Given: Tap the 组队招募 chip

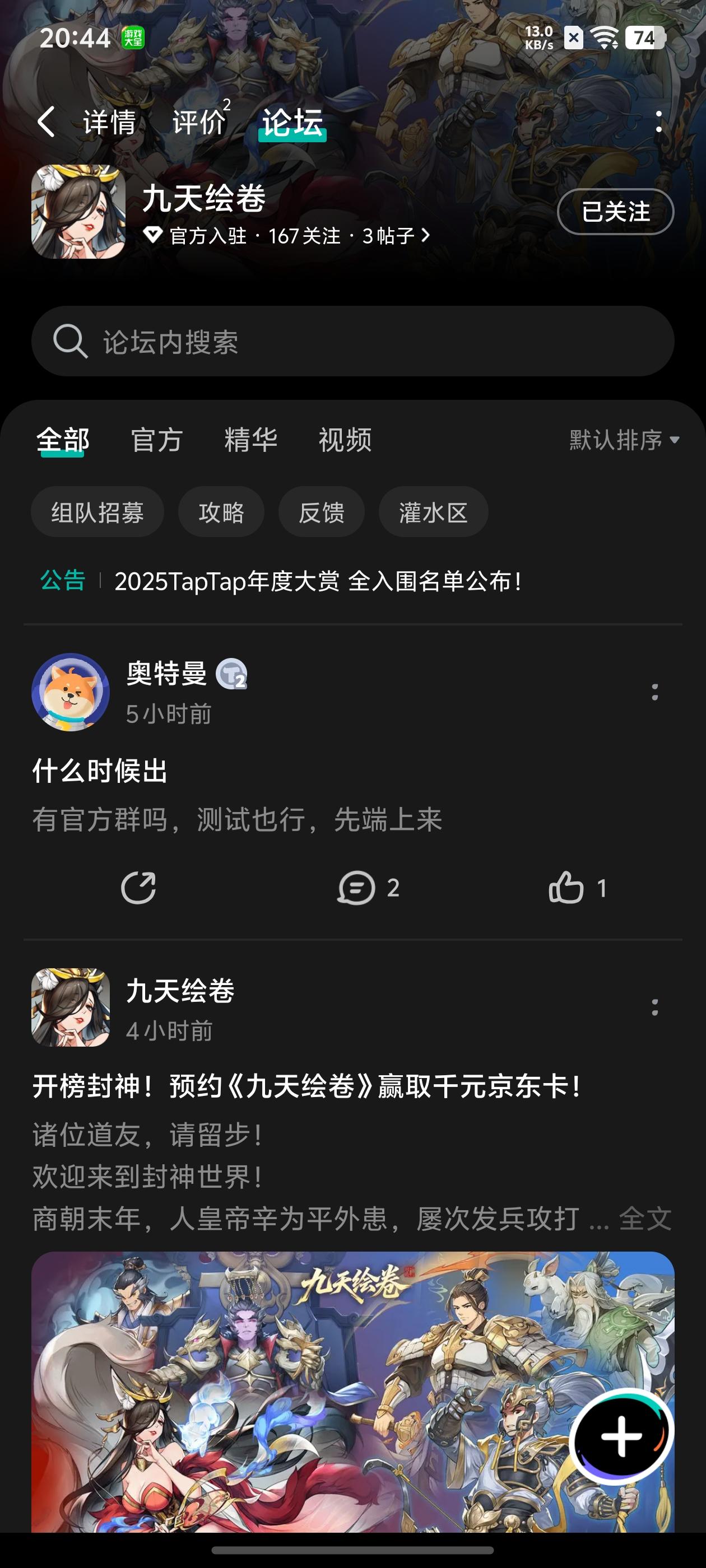Looking at the screenshot, I should (x=97, y=512).
